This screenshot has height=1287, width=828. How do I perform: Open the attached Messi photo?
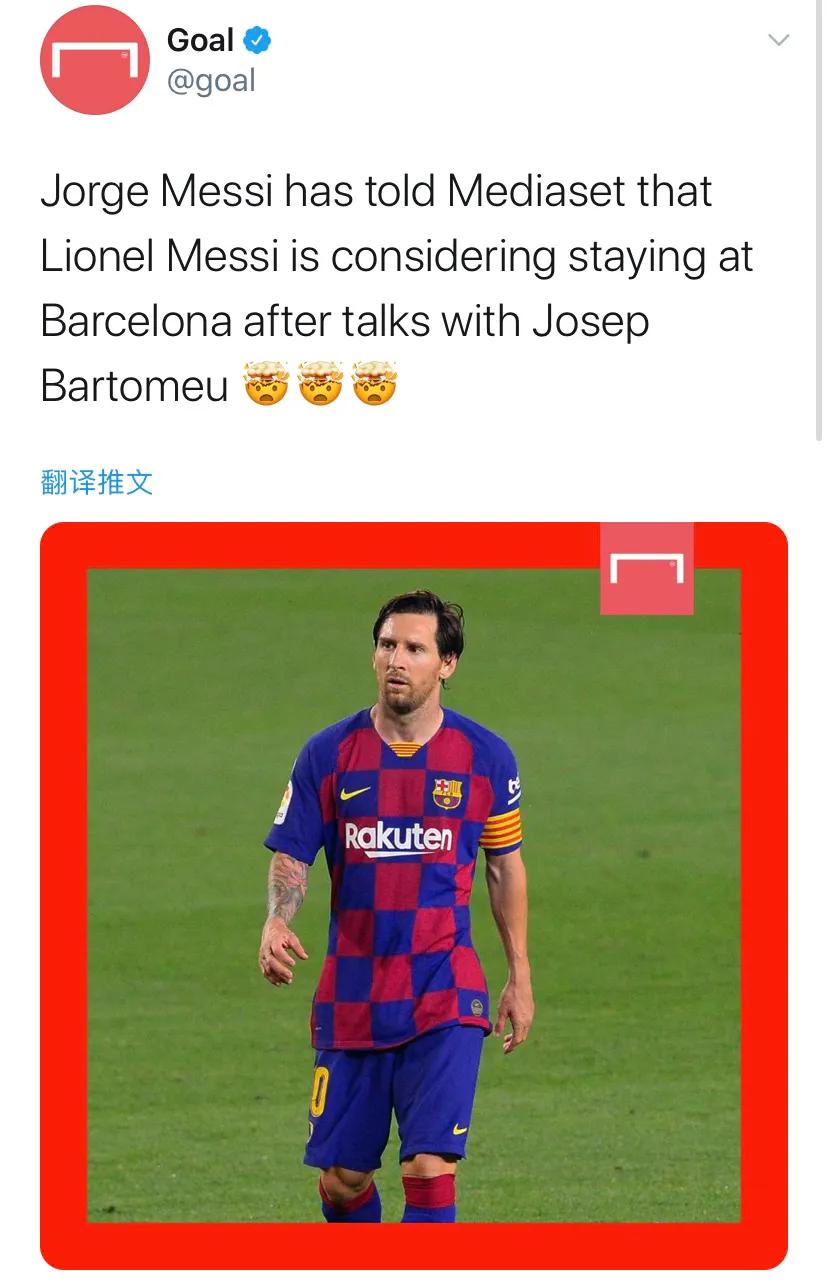(413, 895)
